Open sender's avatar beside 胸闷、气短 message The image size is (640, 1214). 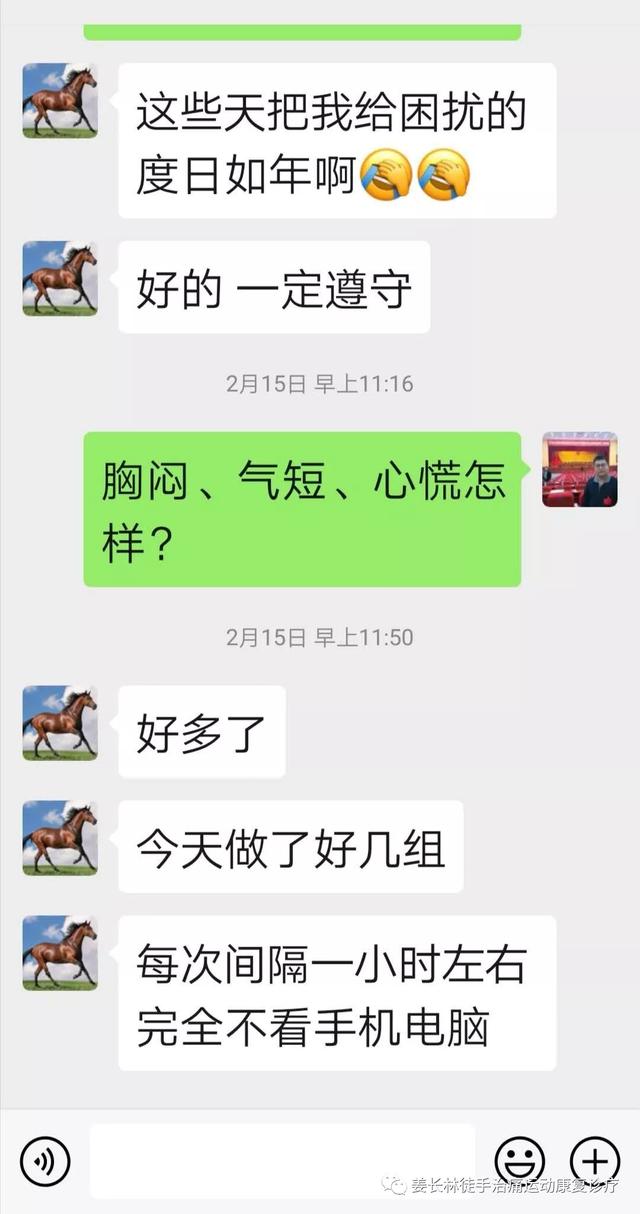tap(580, 470)
